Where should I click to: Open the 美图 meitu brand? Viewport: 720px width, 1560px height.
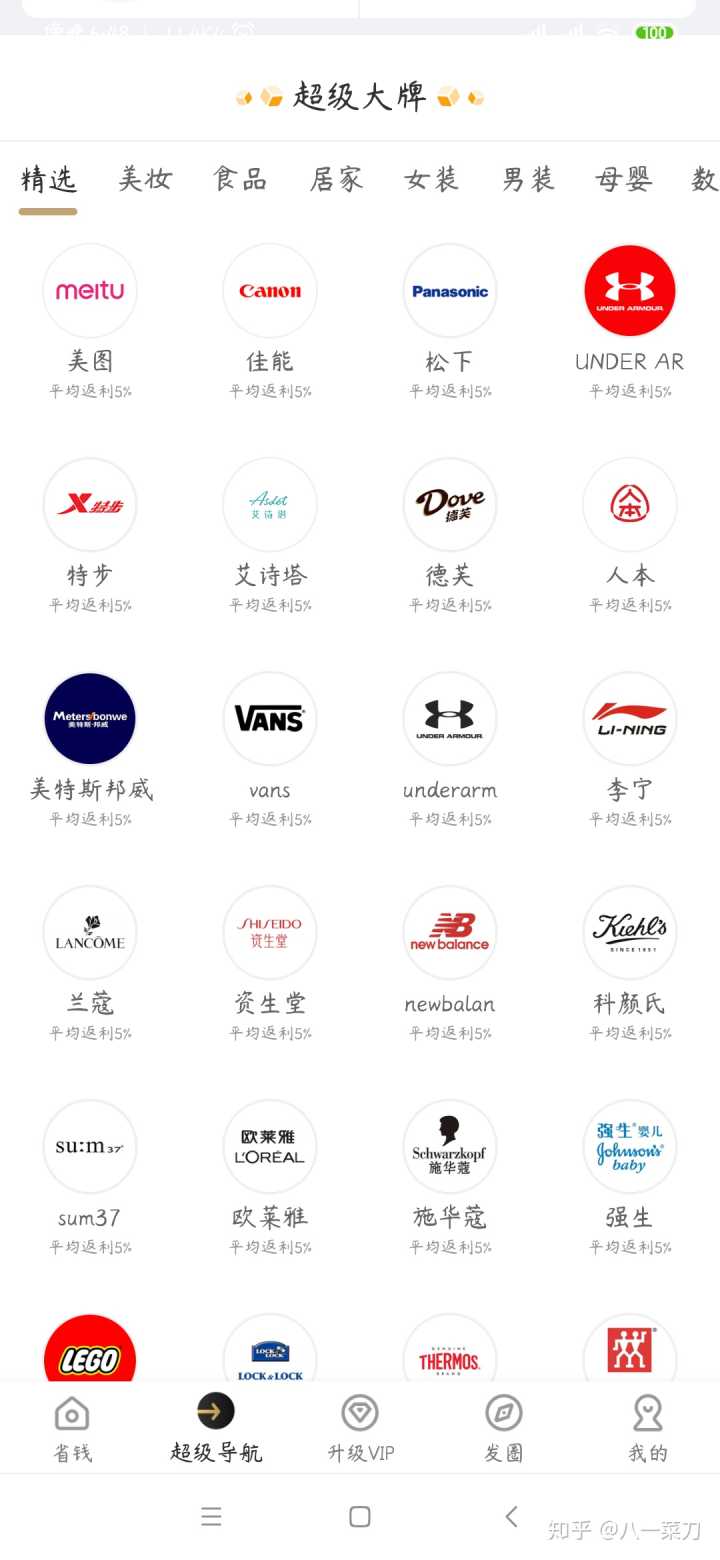pos(90,291)
